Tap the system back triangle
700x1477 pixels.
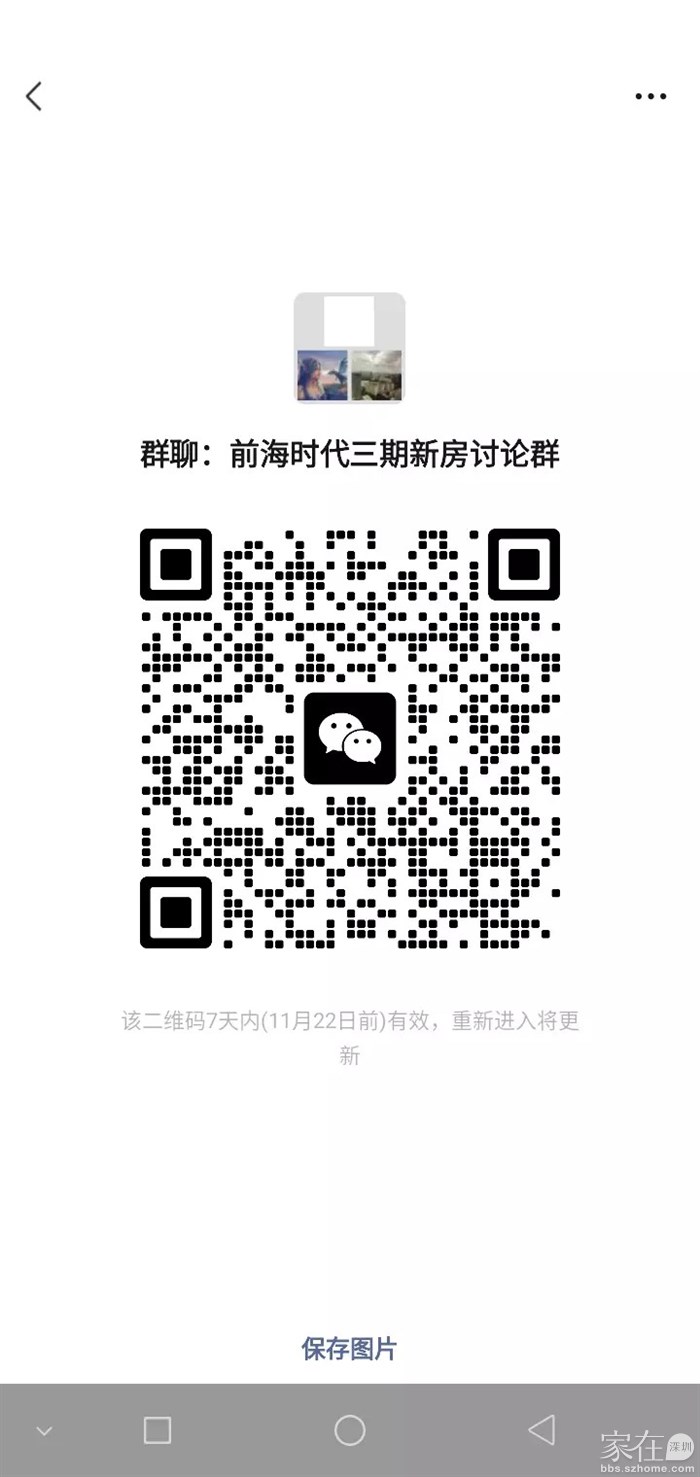pyautogui.click(x=541, y=1430)
